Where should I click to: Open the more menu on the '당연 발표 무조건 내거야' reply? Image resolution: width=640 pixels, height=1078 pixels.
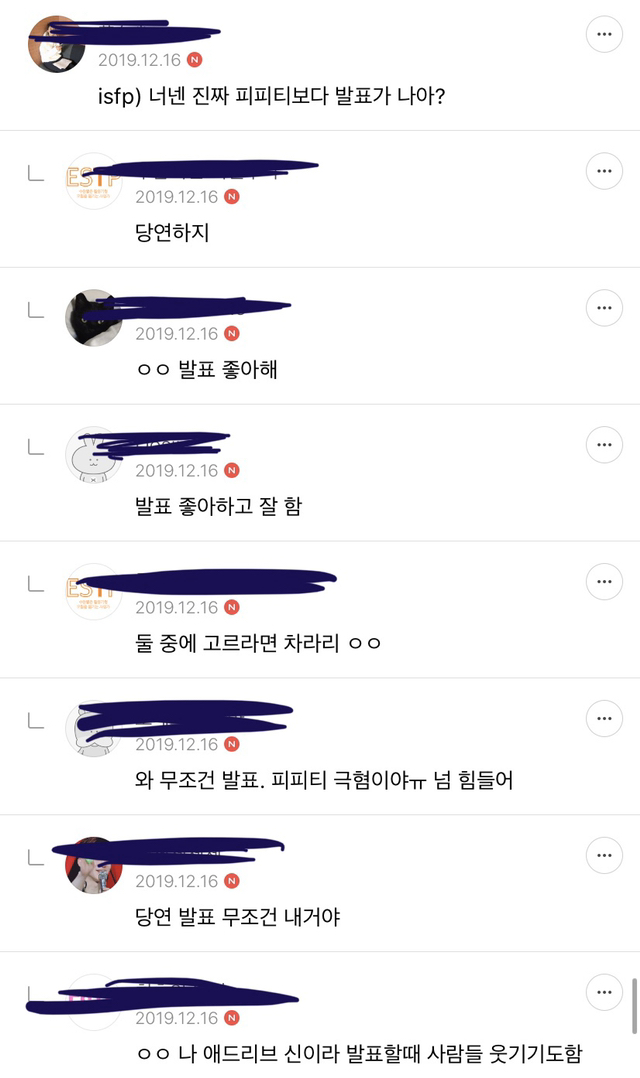pos(604,855)
